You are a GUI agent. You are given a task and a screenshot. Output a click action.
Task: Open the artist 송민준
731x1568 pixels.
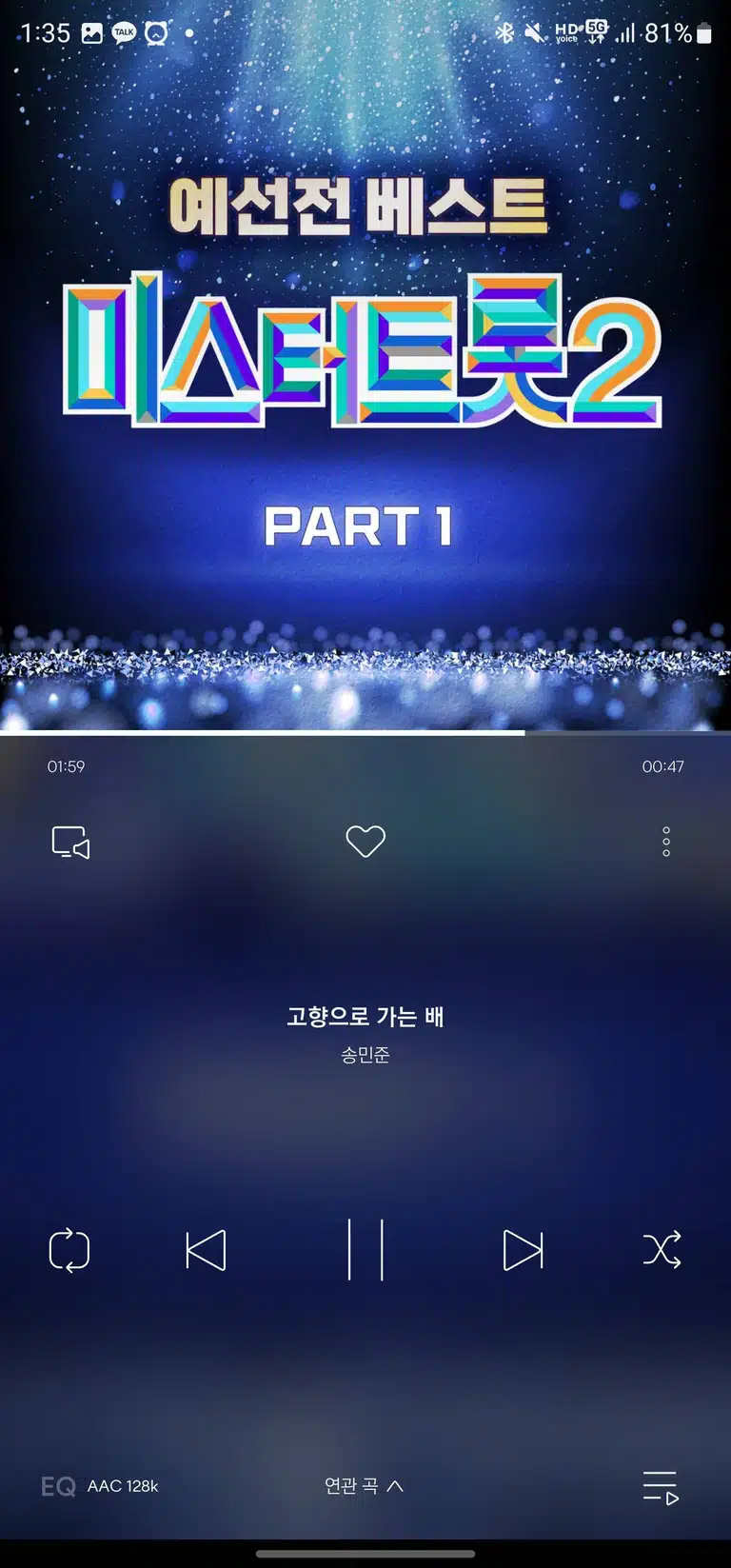pyautogui.click(x=365, y=1055)
